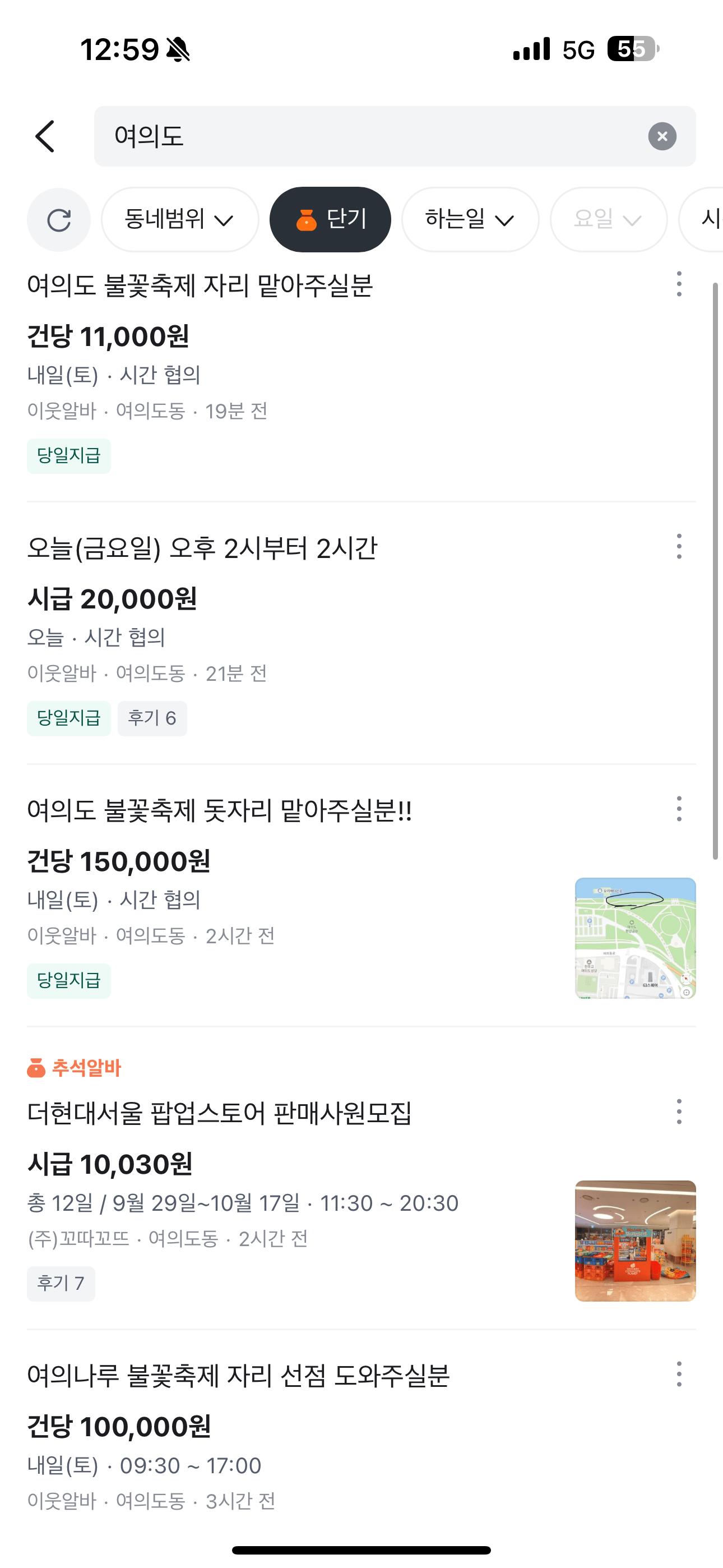
Task: View the map thumbnail of the 돗자리 listing
Action: 635,938
